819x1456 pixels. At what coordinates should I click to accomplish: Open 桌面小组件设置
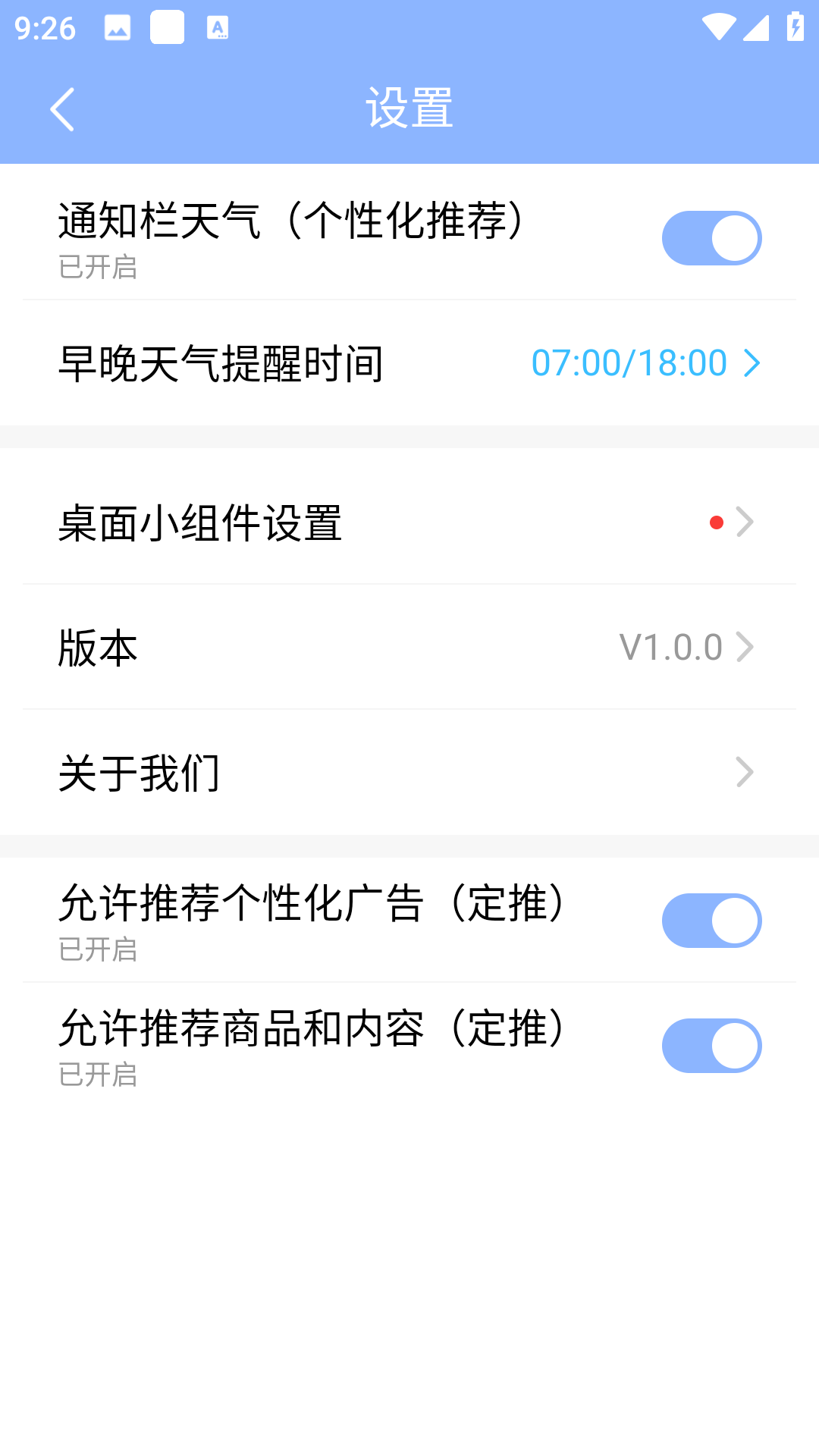pos(409,522)
